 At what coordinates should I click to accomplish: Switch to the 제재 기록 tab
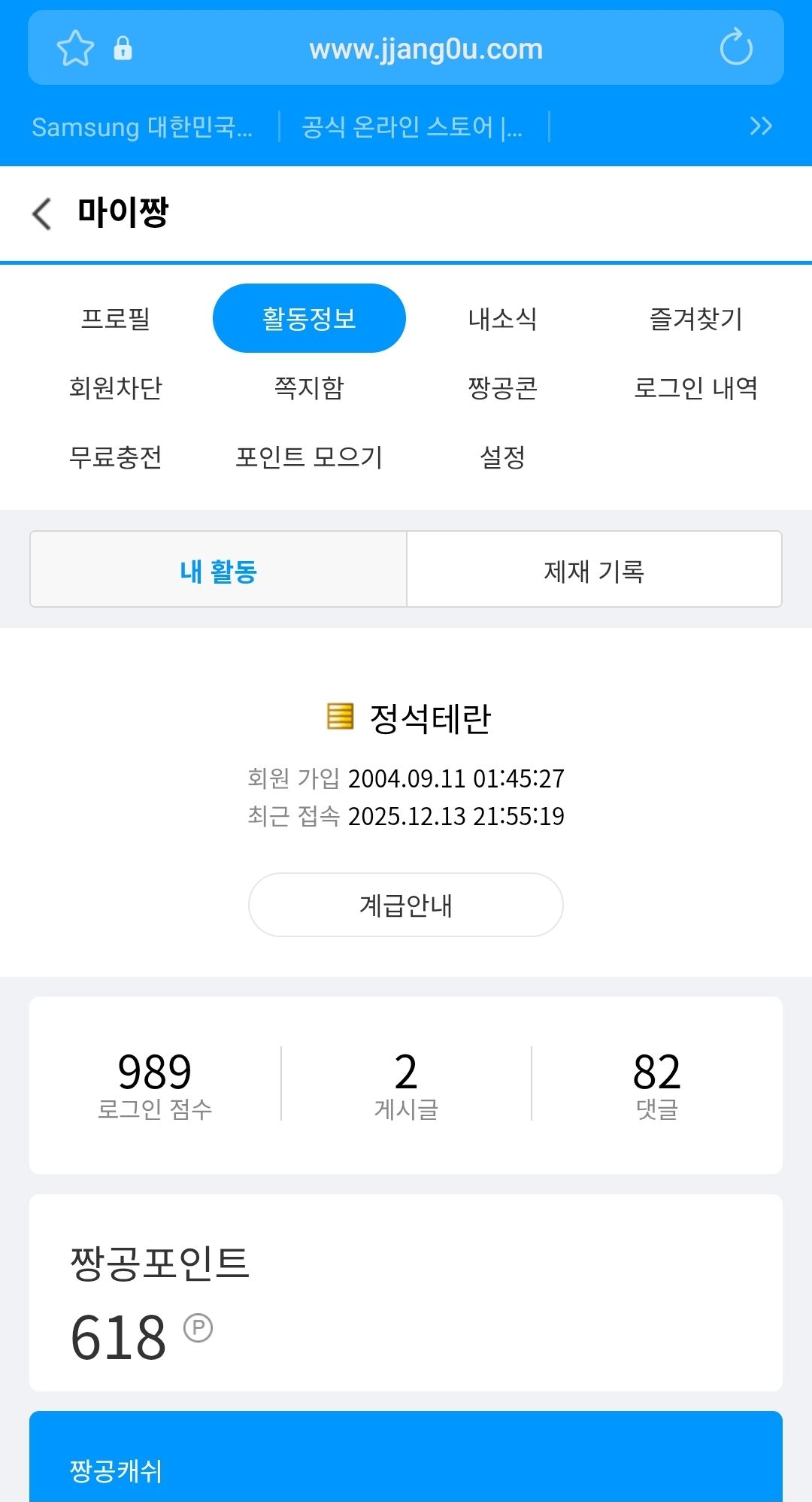tap(594, 571)
